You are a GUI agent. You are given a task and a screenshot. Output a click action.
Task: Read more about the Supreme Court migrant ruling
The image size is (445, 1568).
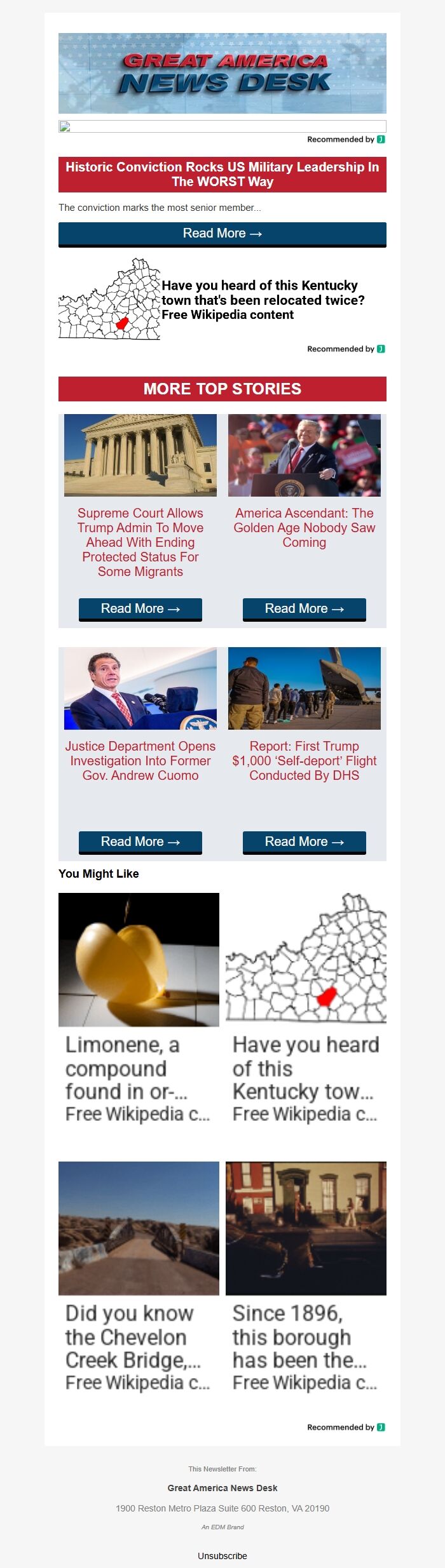[140, 608]
